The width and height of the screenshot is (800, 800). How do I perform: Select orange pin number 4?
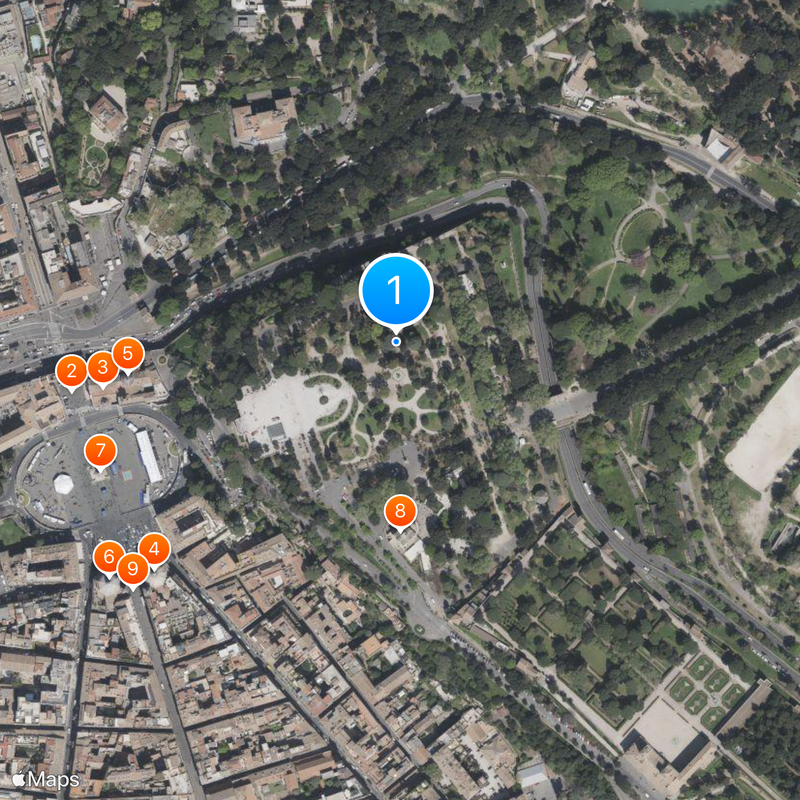tap(154, 548)
